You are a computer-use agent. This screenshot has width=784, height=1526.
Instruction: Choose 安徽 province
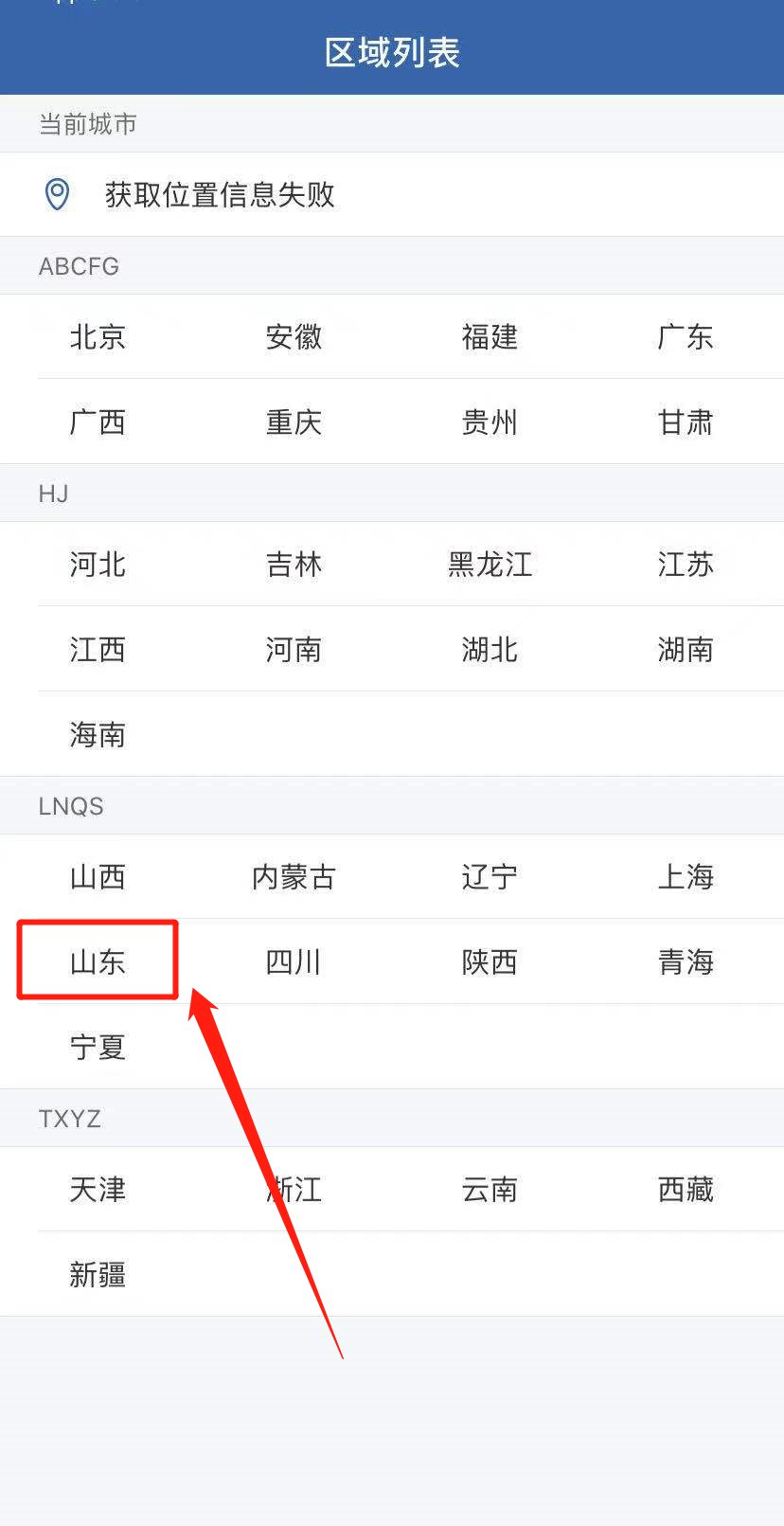tap(294, 337)
